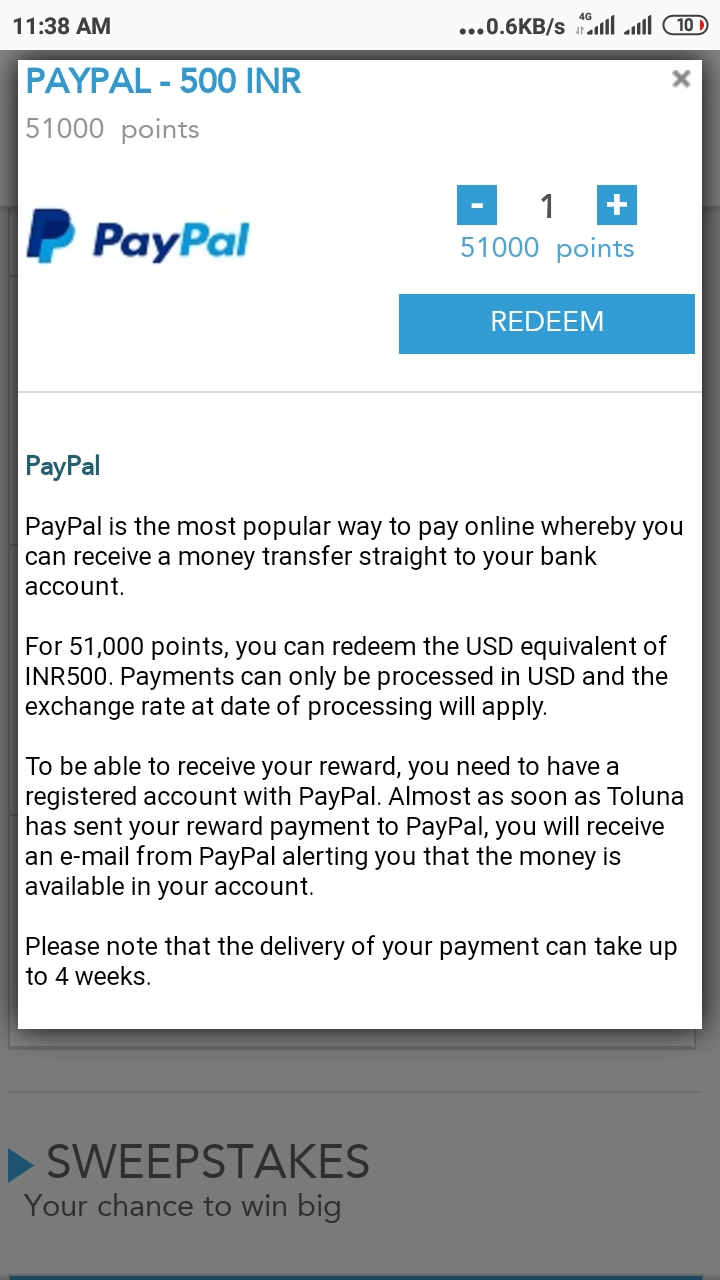Tap the REDEEM button
This screenshot has width=720, height=1280.
546,323
